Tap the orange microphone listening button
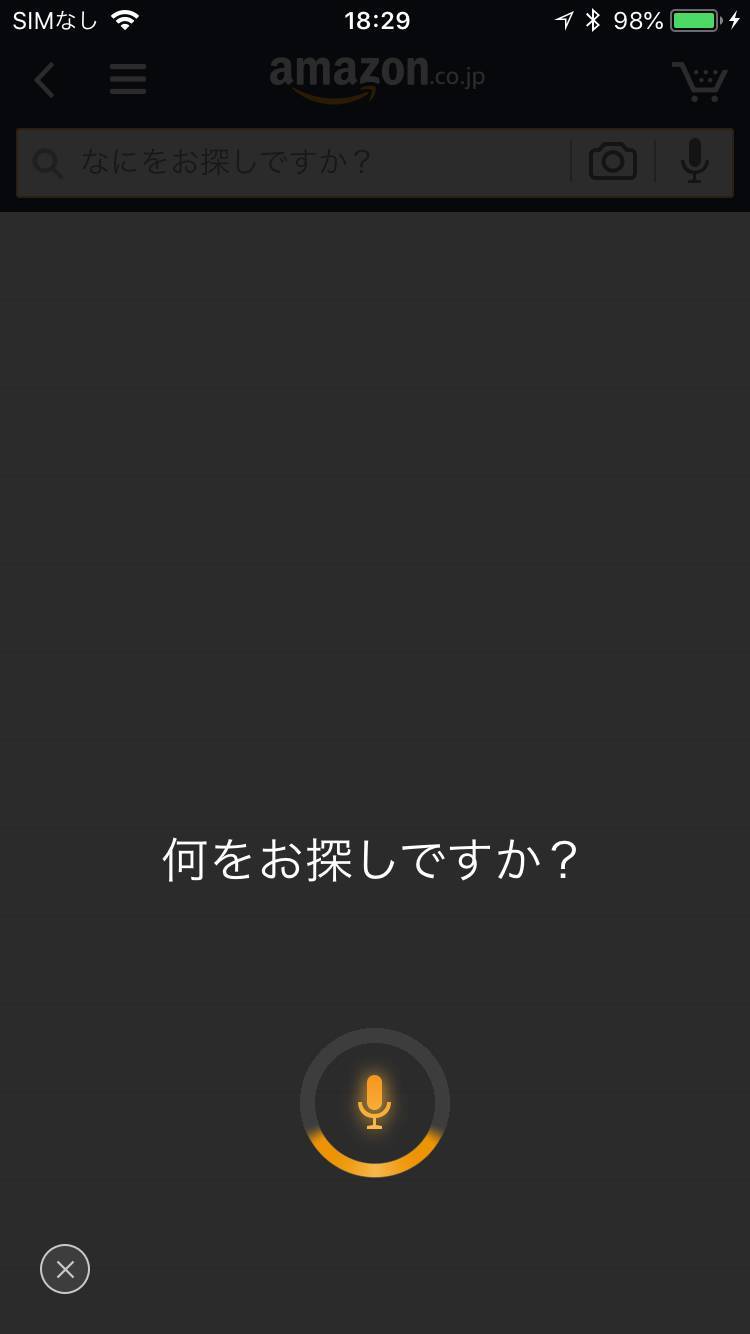 [x=374, y=1102]
